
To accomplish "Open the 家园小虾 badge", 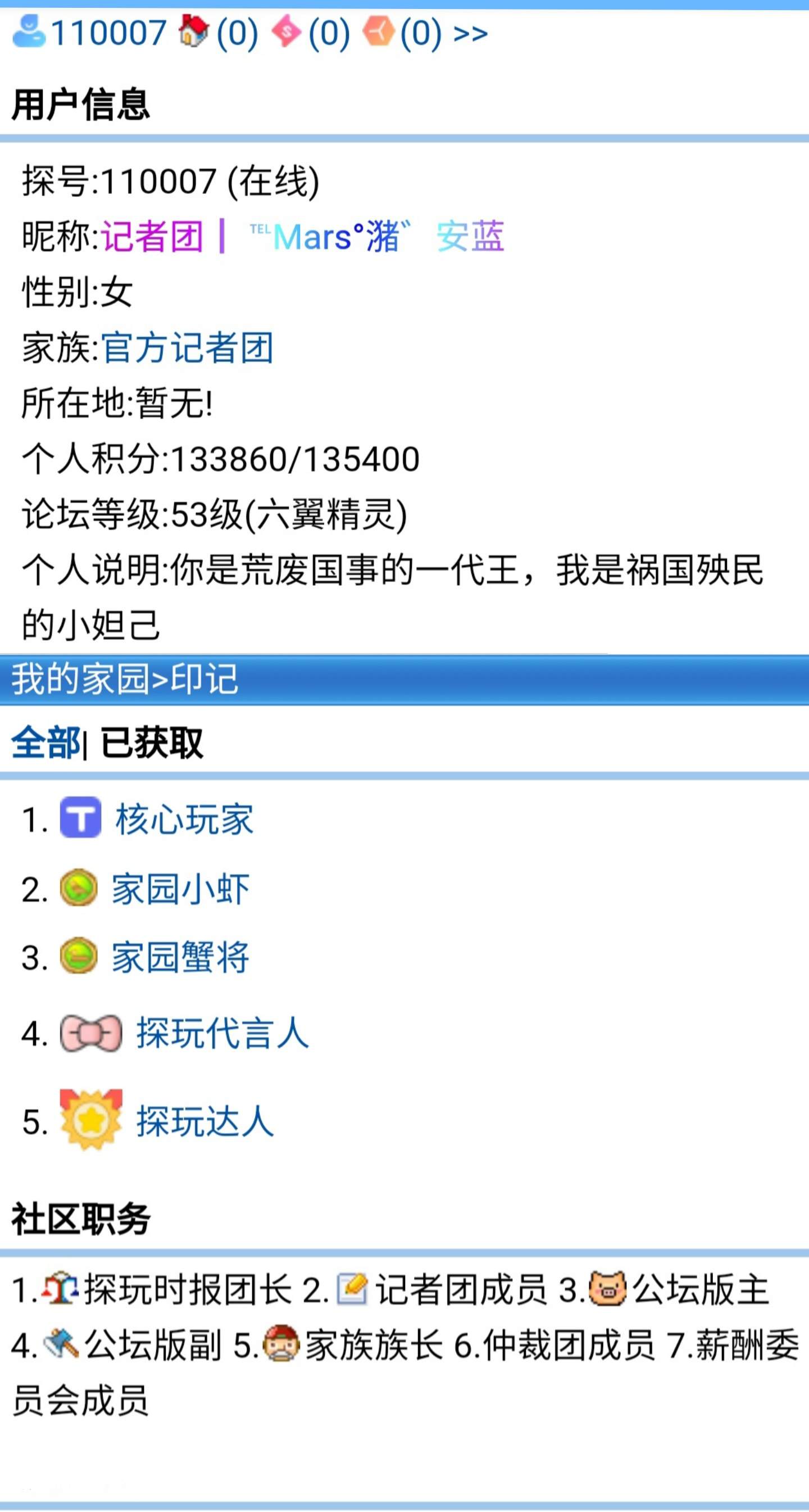I will tap(180, 889).
